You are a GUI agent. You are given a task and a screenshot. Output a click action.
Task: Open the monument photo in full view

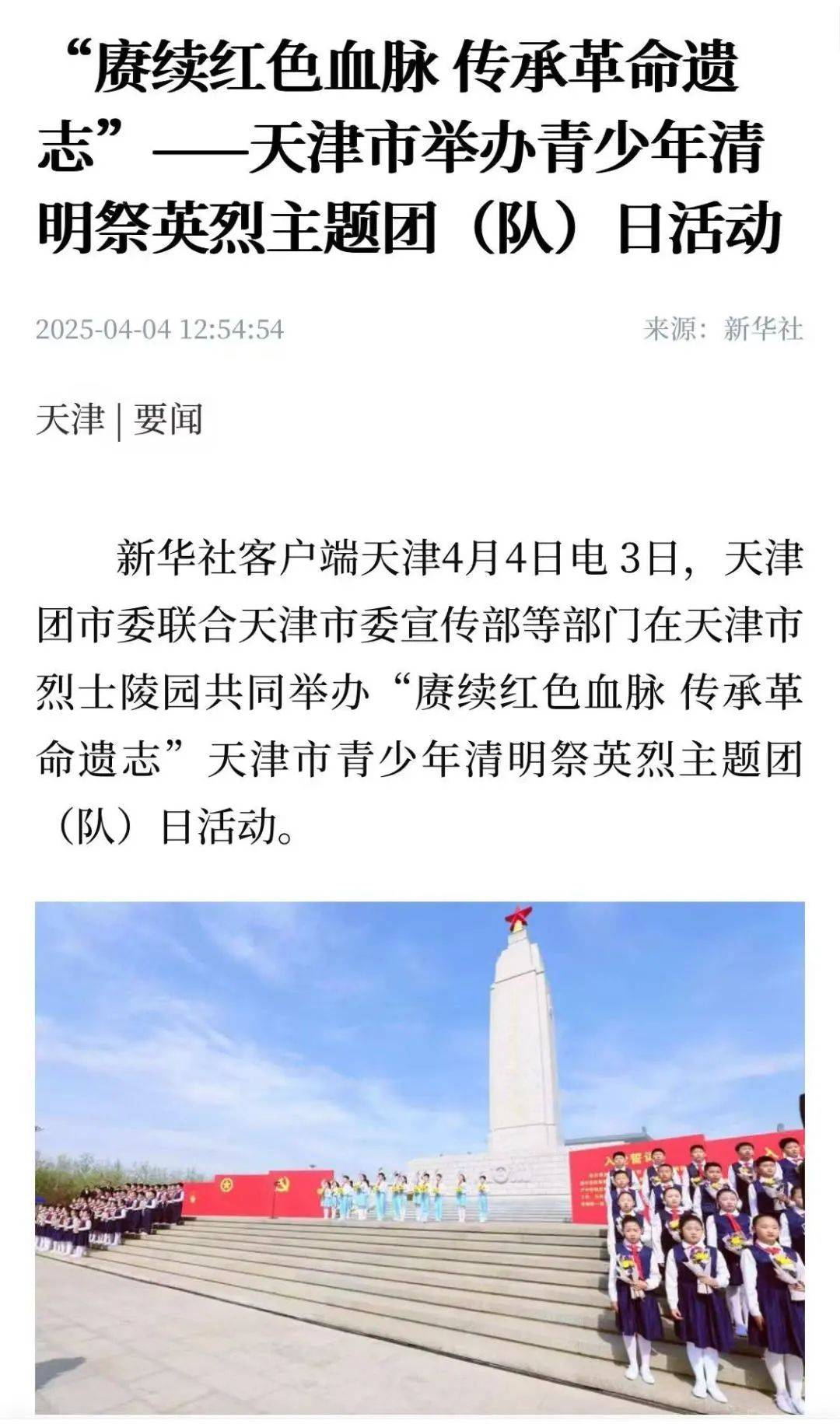click(x=420, y=1157)
